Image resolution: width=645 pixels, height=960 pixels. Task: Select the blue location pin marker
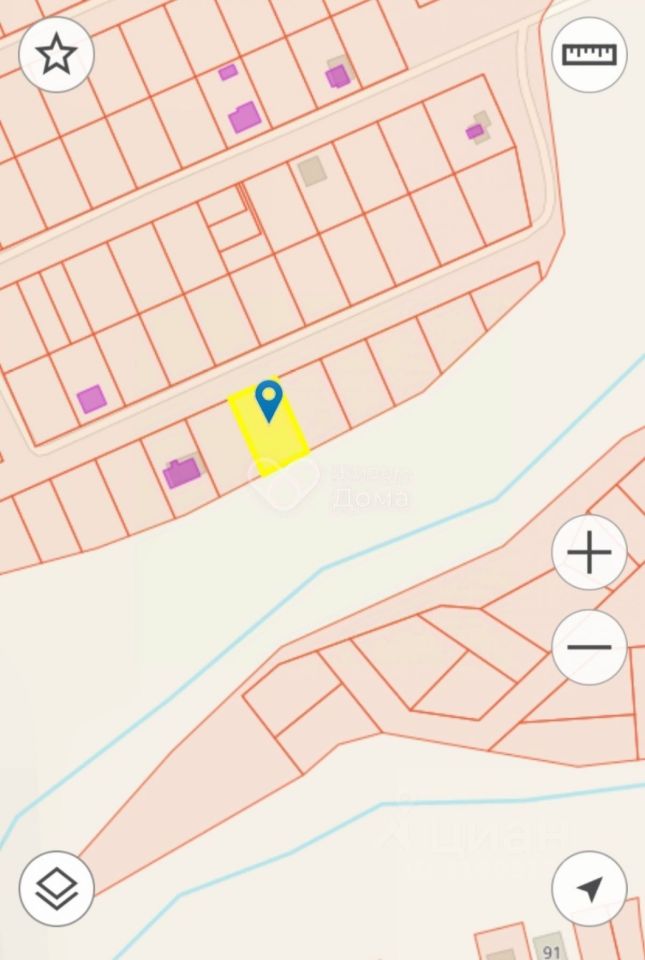[269, 400]
